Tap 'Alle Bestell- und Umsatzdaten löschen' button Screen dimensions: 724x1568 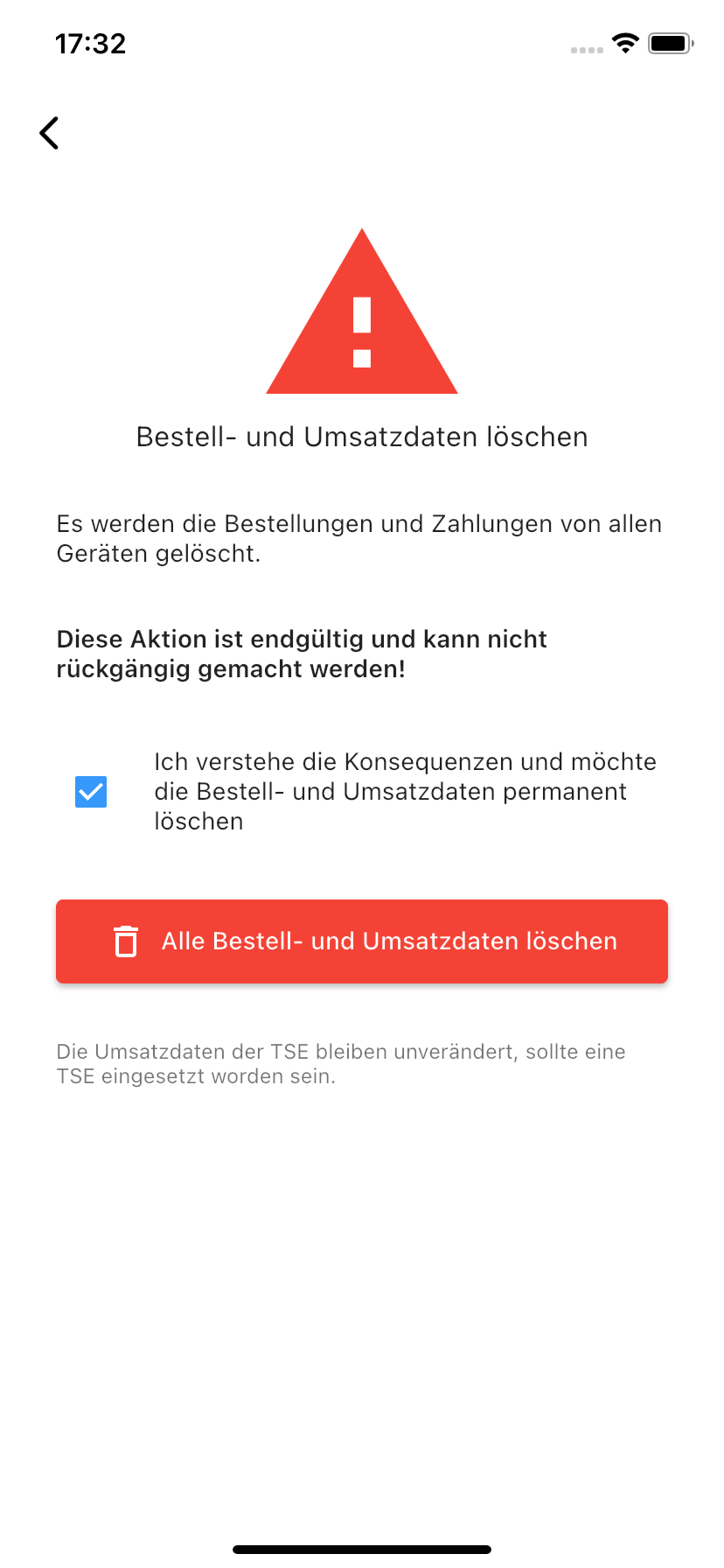click(x=362, y=941)
